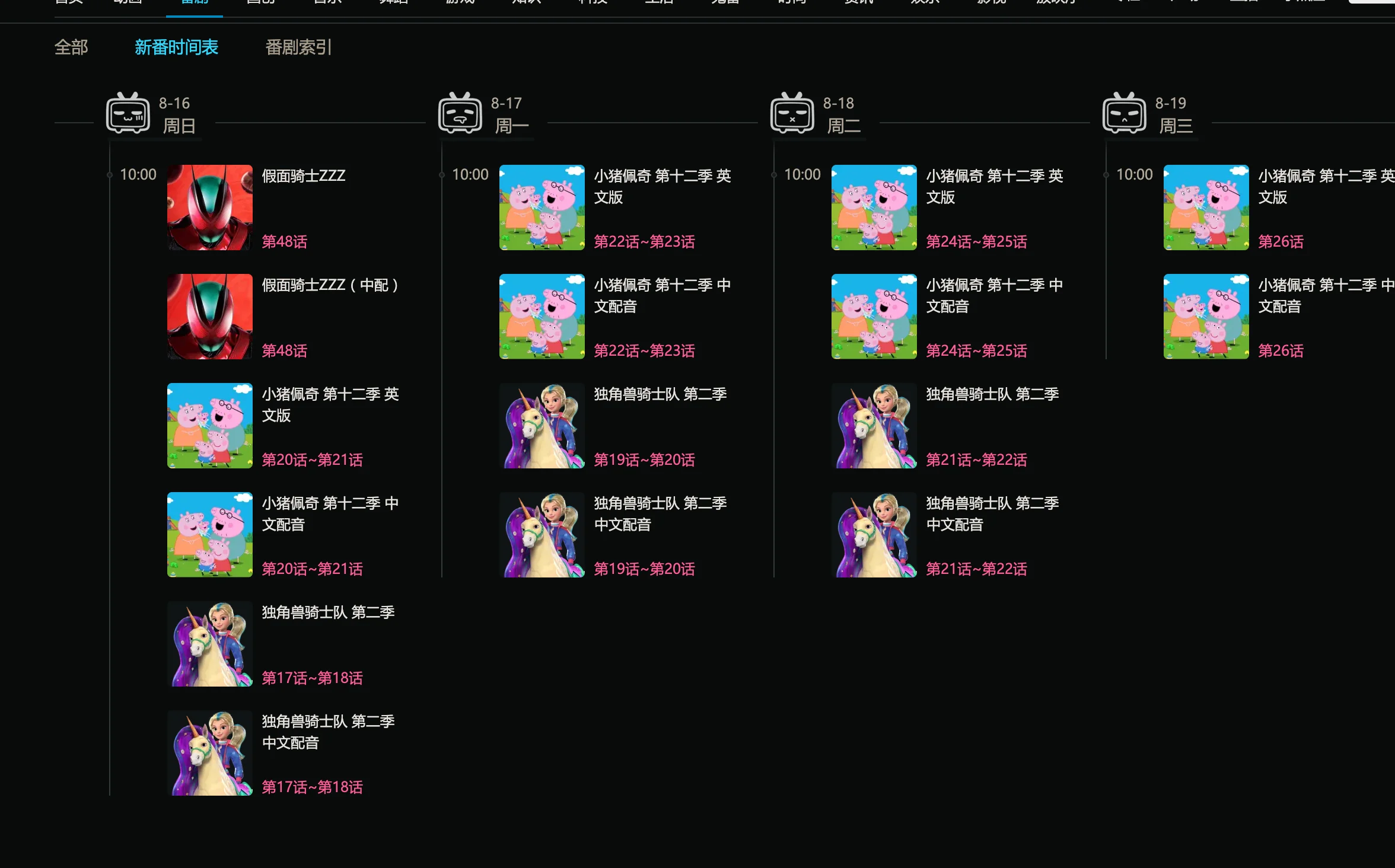Open 小猪佩奇 英文版 第22话~第23话 on 周一
The image size is (1395, 868).
coord(663,186)
